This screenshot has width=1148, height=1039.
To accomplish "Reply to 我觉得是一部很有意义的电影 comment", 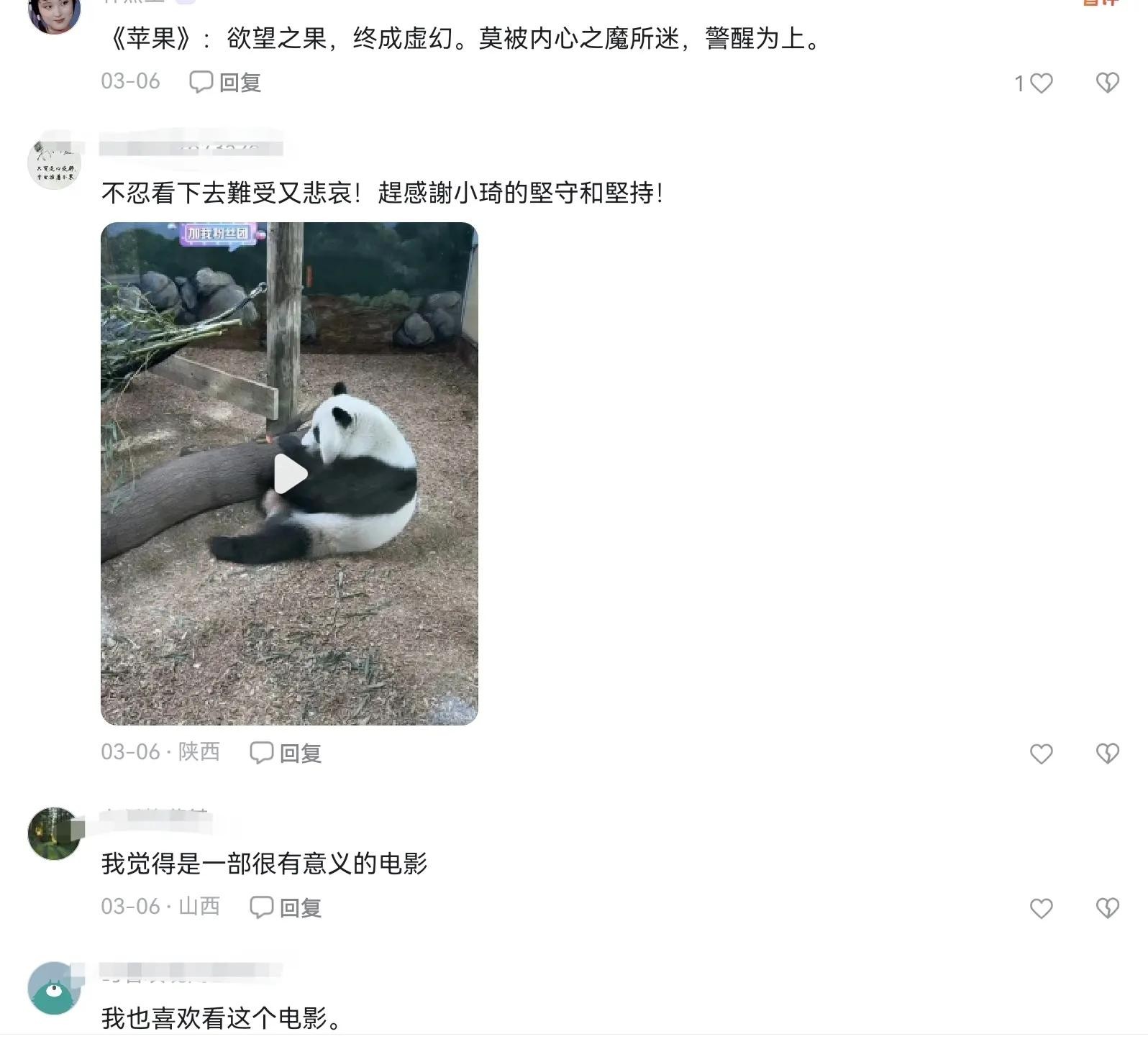I will [x=285, y=907].
